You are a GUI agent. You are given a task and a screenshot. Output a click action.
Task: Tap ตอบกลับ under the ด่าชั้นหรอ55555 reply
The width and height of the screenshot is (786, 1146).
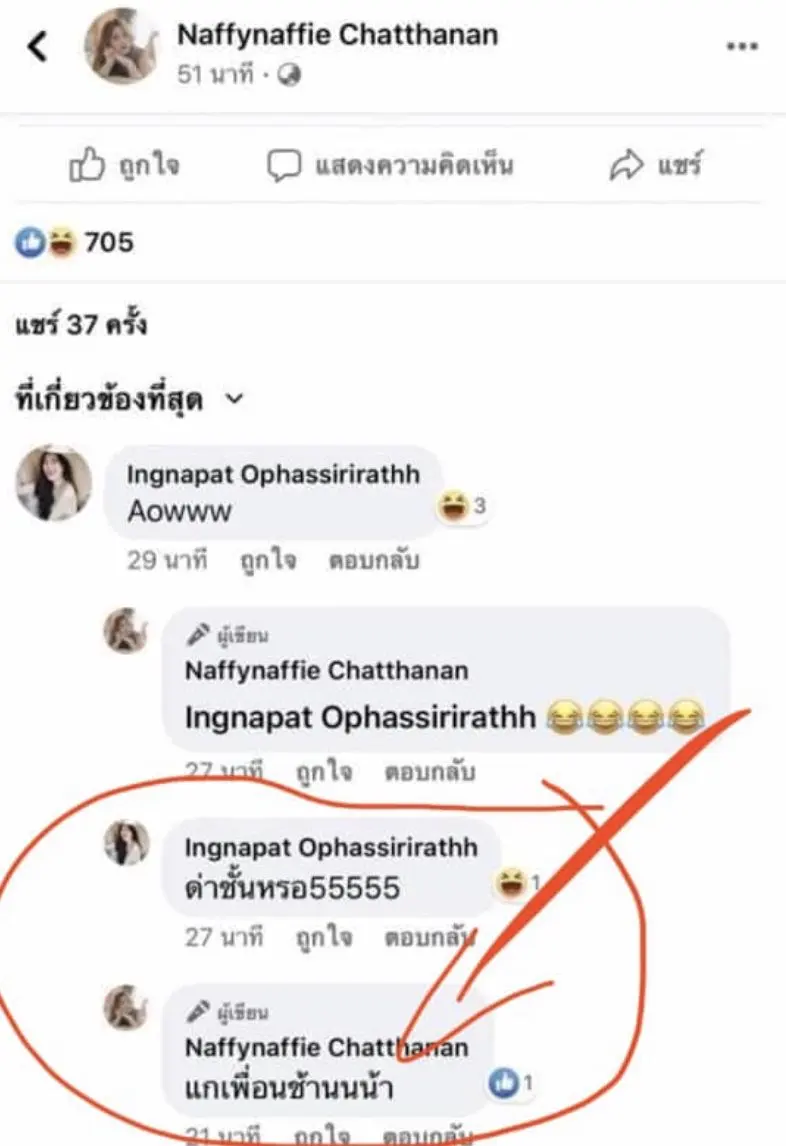tap(429, 938)
